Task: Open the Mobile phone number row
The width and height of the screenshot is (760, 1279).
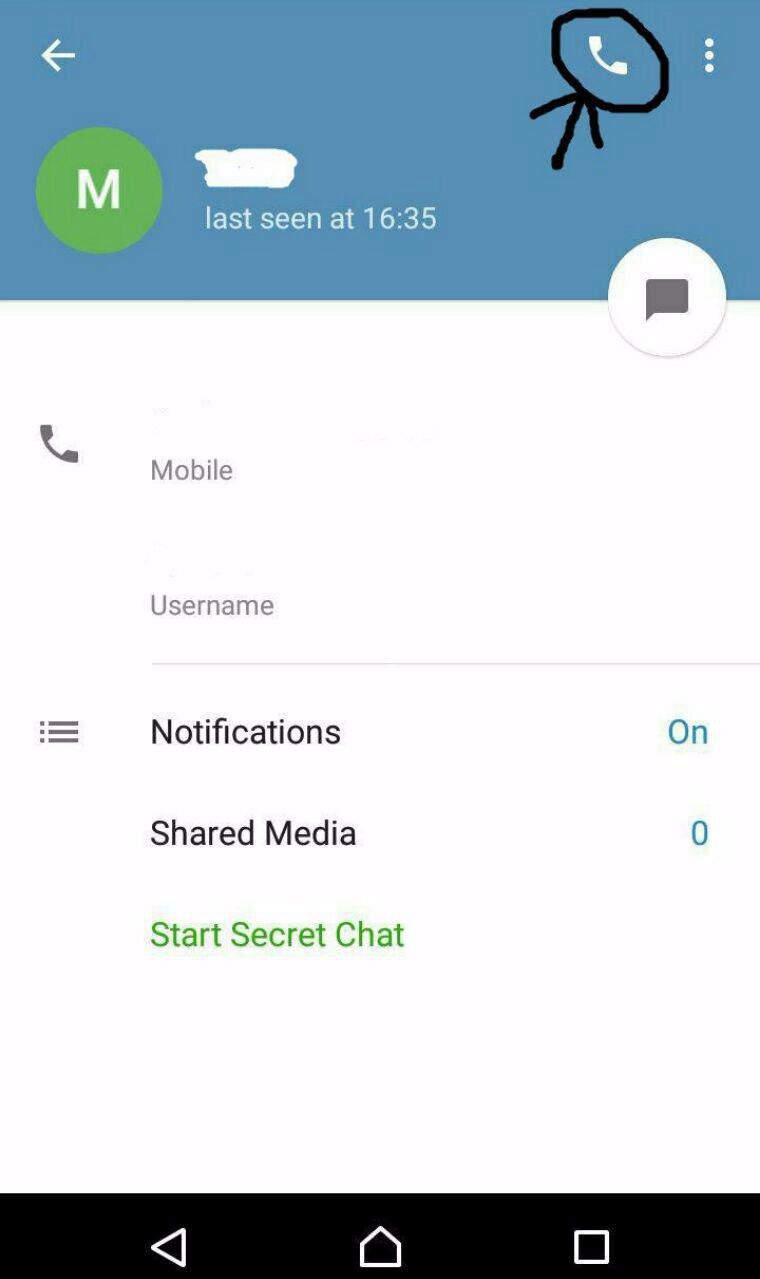Action: (400, 445)
